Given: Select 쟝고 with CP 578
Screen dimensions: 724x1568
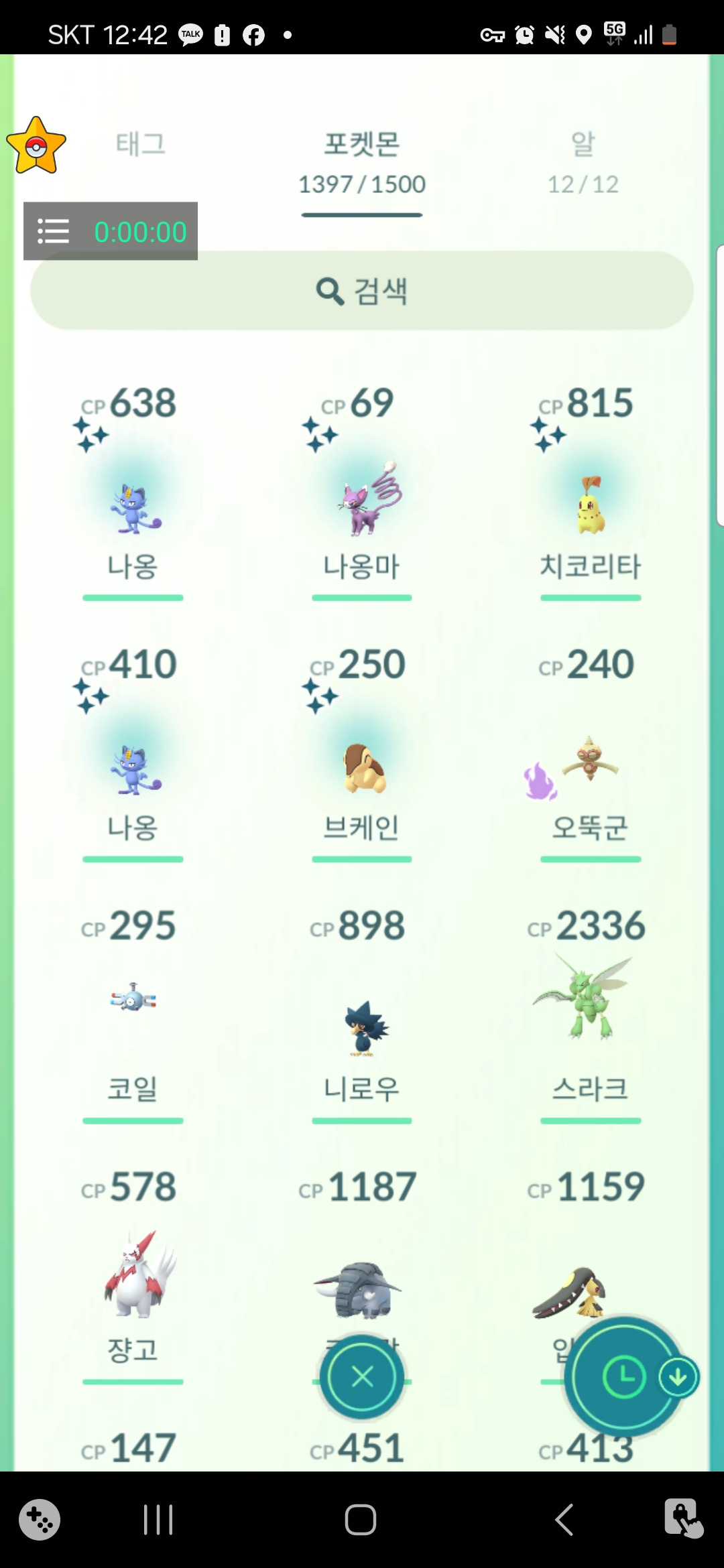Looking at the screenshot, I should [133, 1273].
